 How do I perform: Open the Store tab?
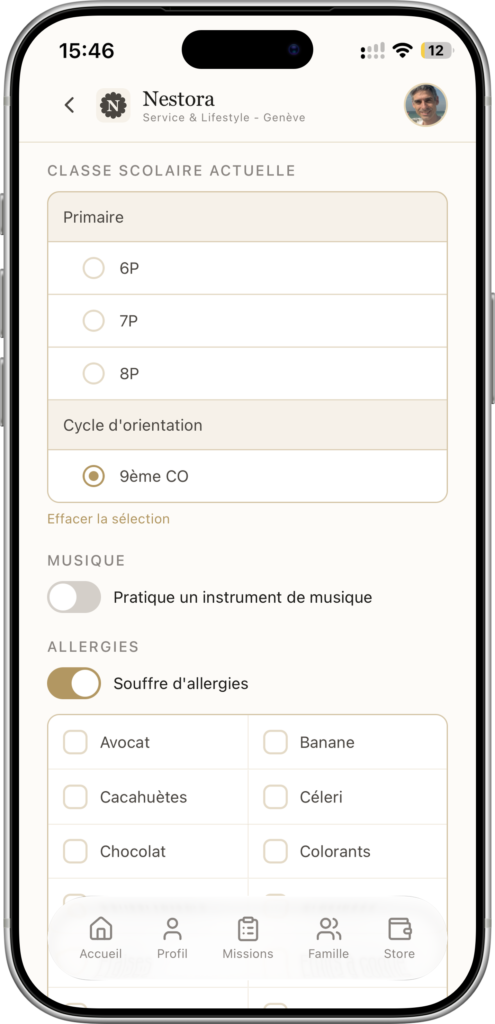click(x=399, y=938)
